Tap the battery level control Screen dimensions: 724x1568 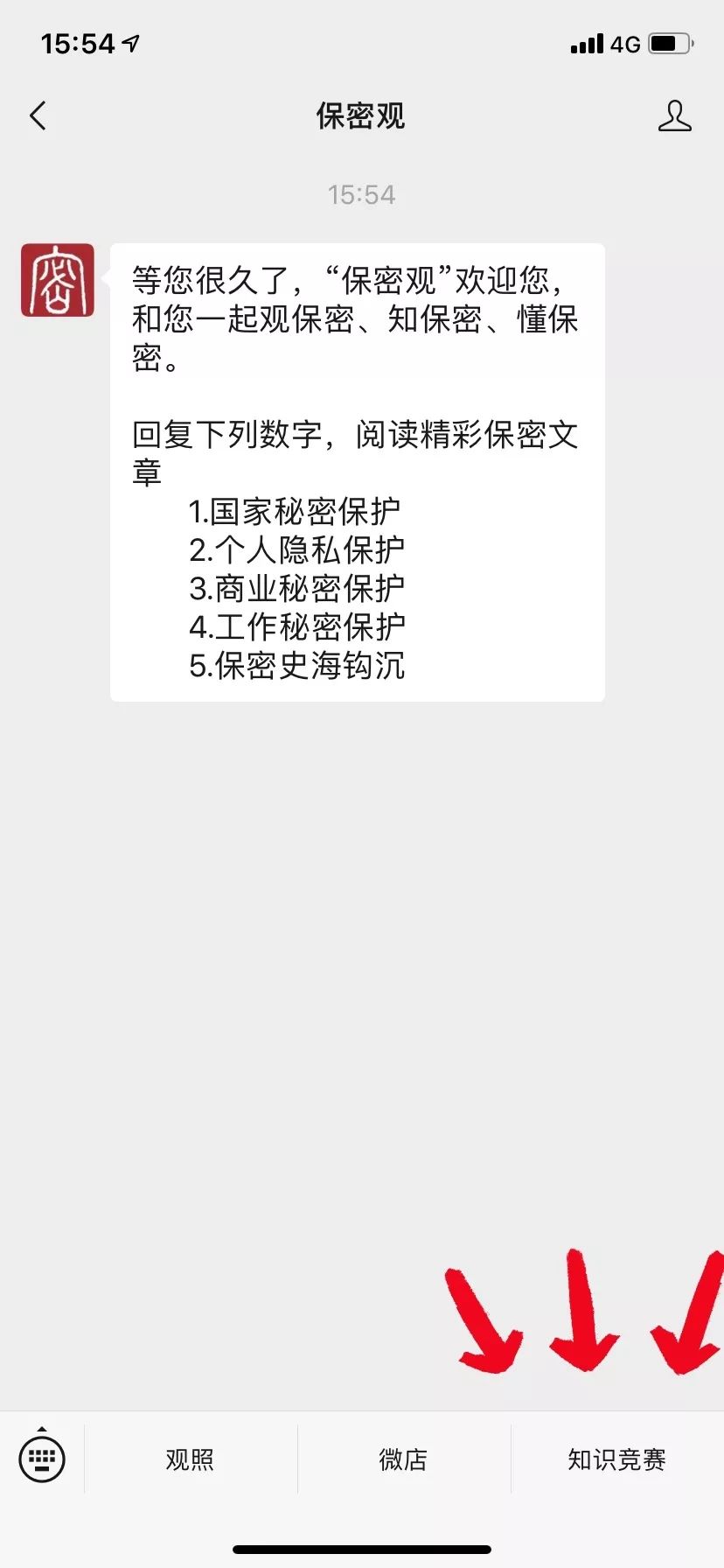pos(670,43)
